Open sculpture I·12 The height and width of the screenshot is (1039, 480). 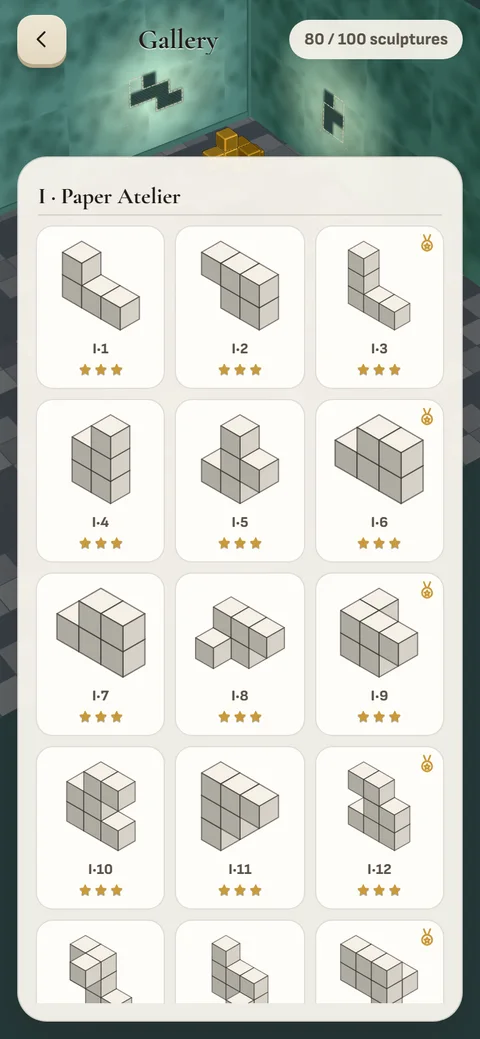379,828
